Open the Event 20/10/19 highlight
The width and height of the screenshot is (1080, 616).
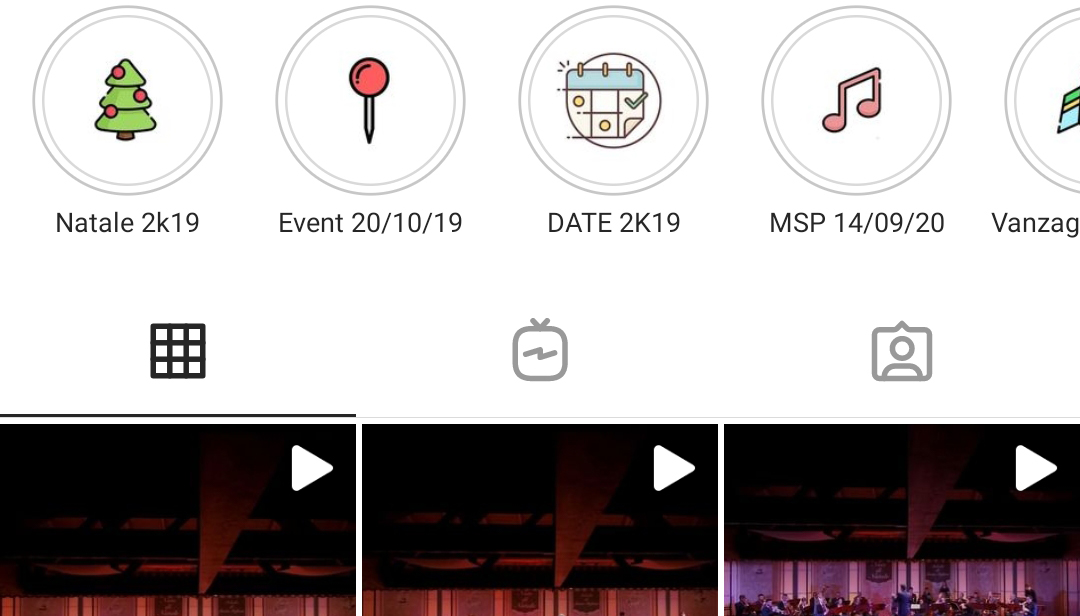click(x=370, y=100)
